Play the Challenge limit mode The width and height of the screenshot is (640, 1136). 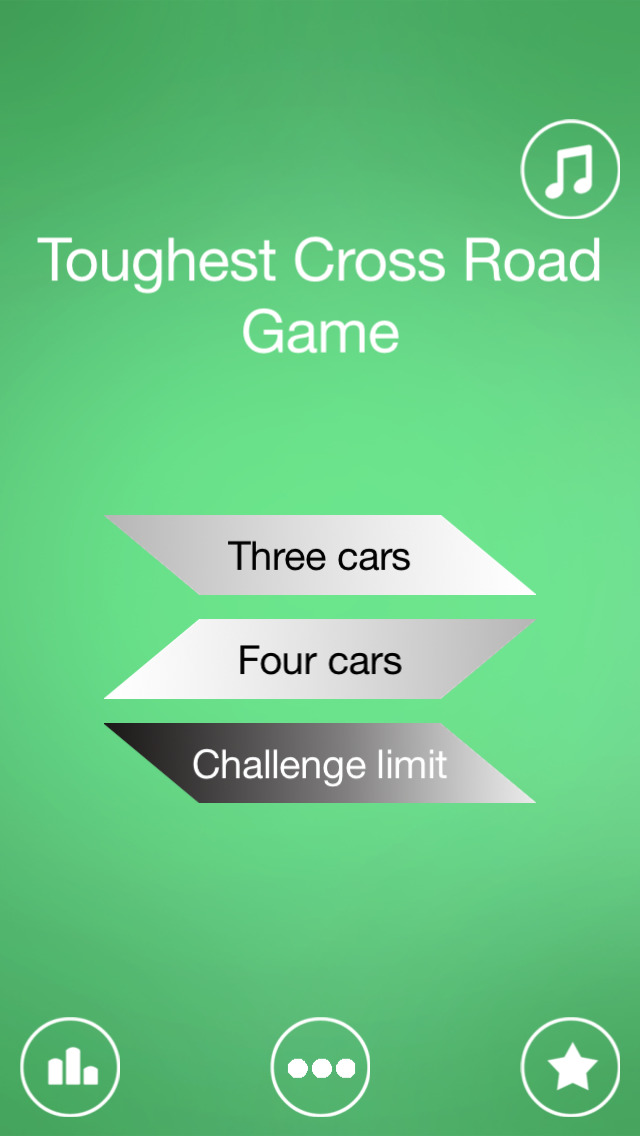[320, 764]
